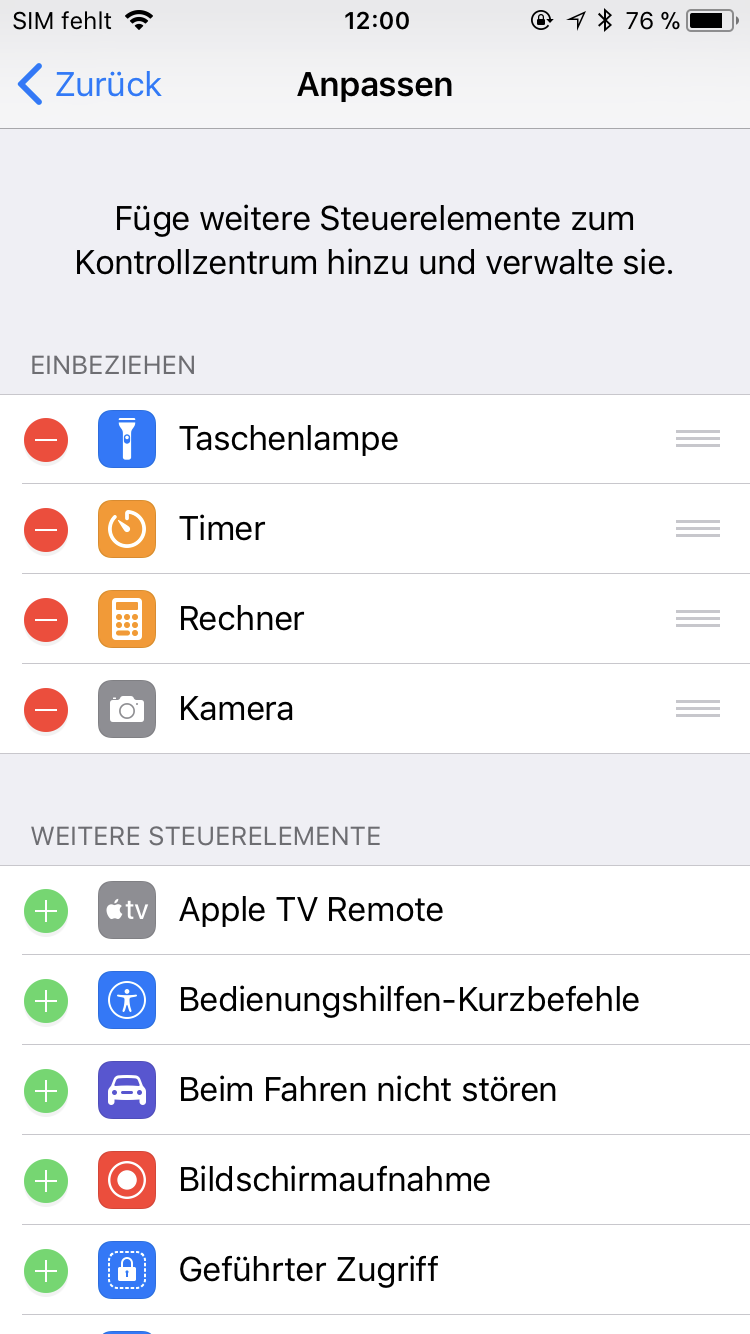Remove Rechner from included controls
This screenshot has width=750, height=1334.
coord(46,619)
